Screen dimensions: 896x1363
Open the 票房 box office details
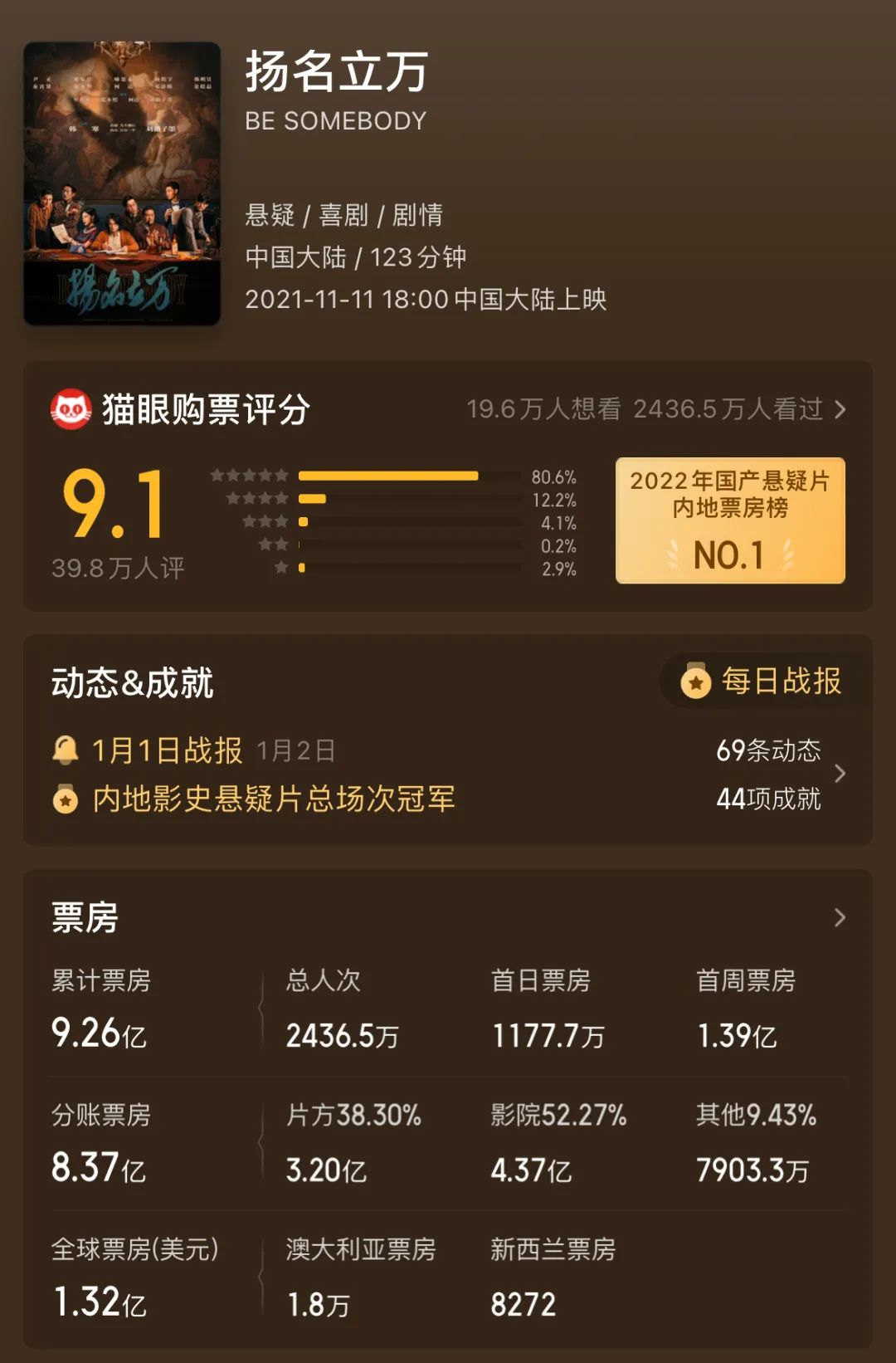[x=839, y=917]
